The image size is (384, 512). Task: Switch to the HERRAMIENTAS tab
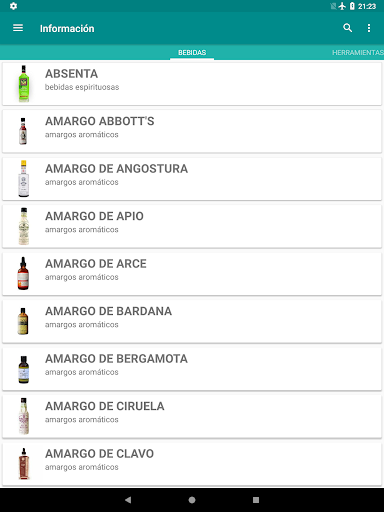(x=358, y=52)
